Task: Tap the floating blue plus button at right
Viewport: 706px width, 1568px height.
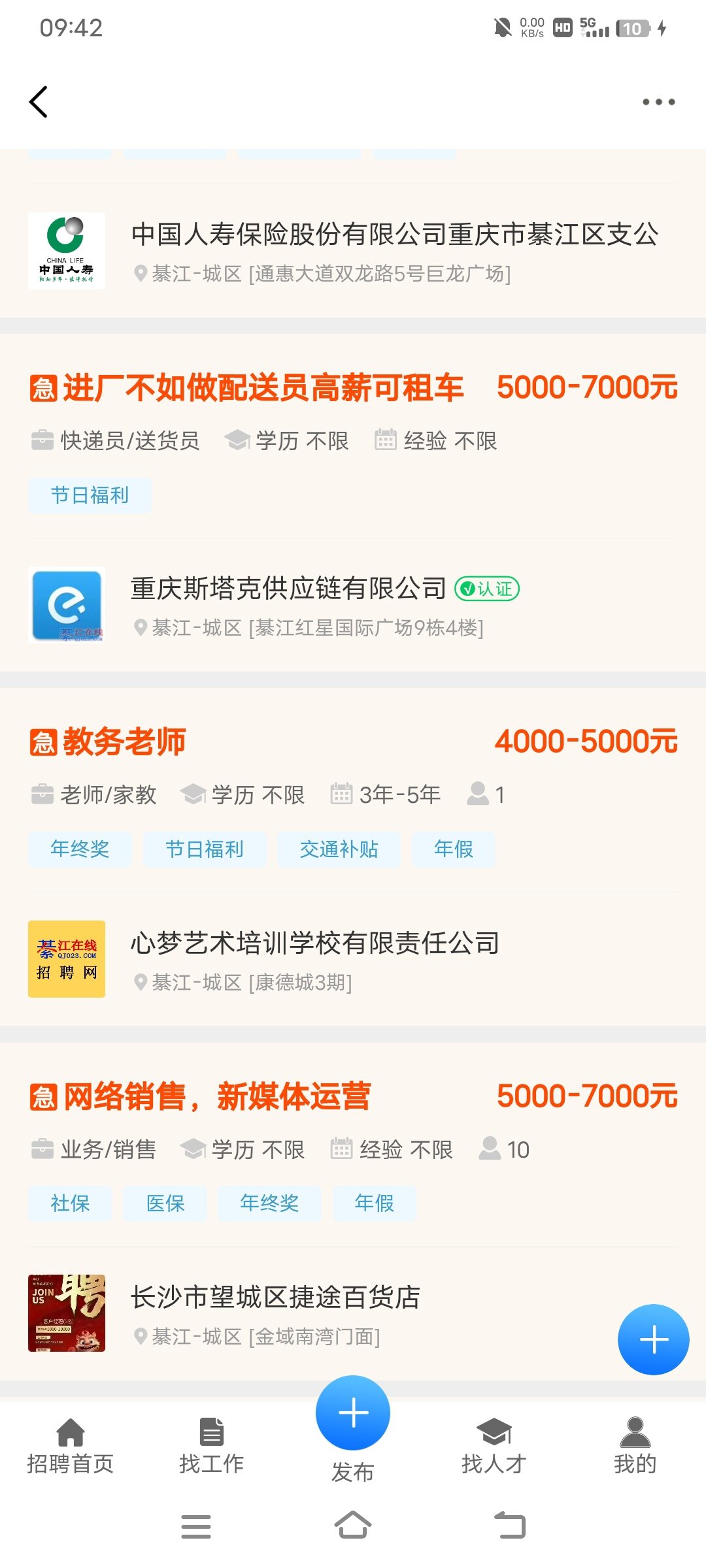Action: (x=653, y=1340)
